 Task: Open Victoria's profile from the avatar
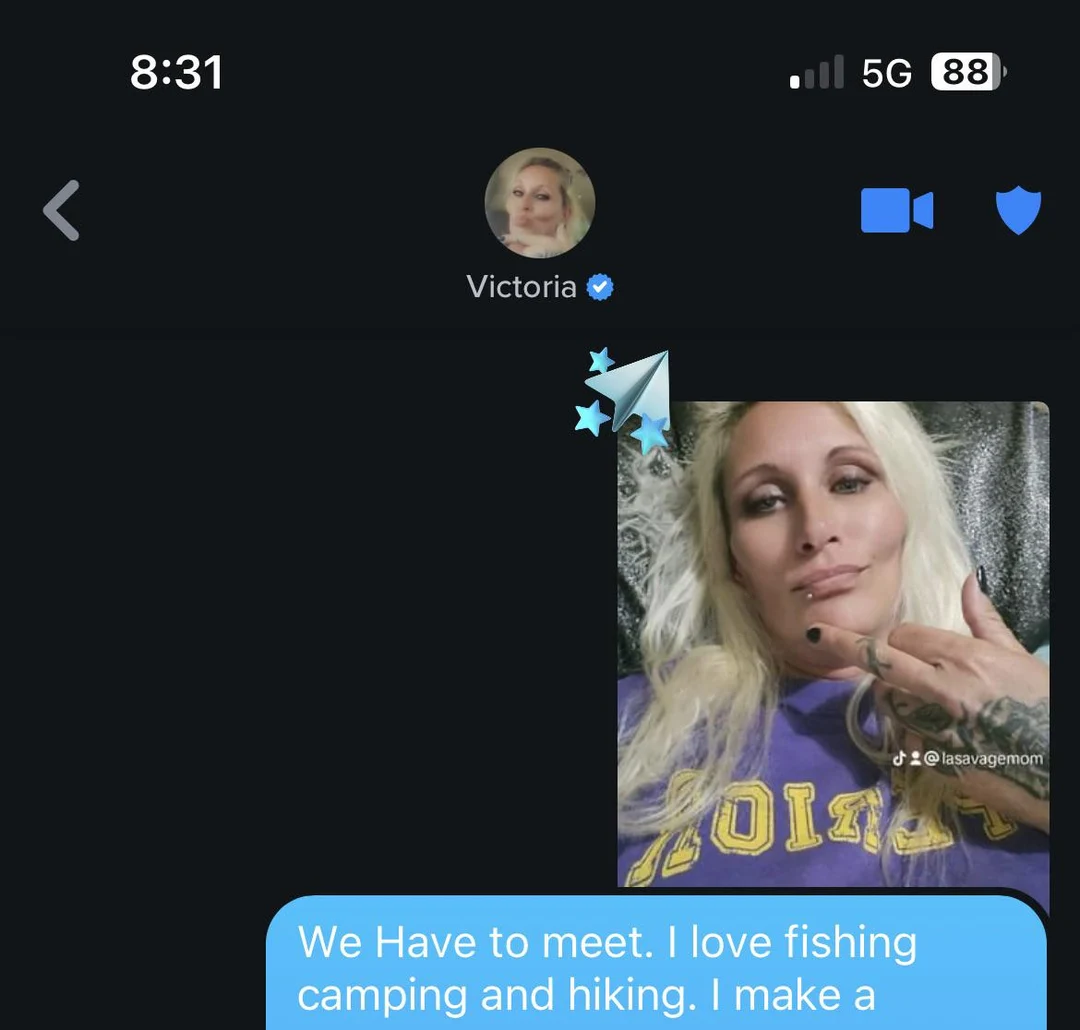pyautogui.click(x=539, y=203)
